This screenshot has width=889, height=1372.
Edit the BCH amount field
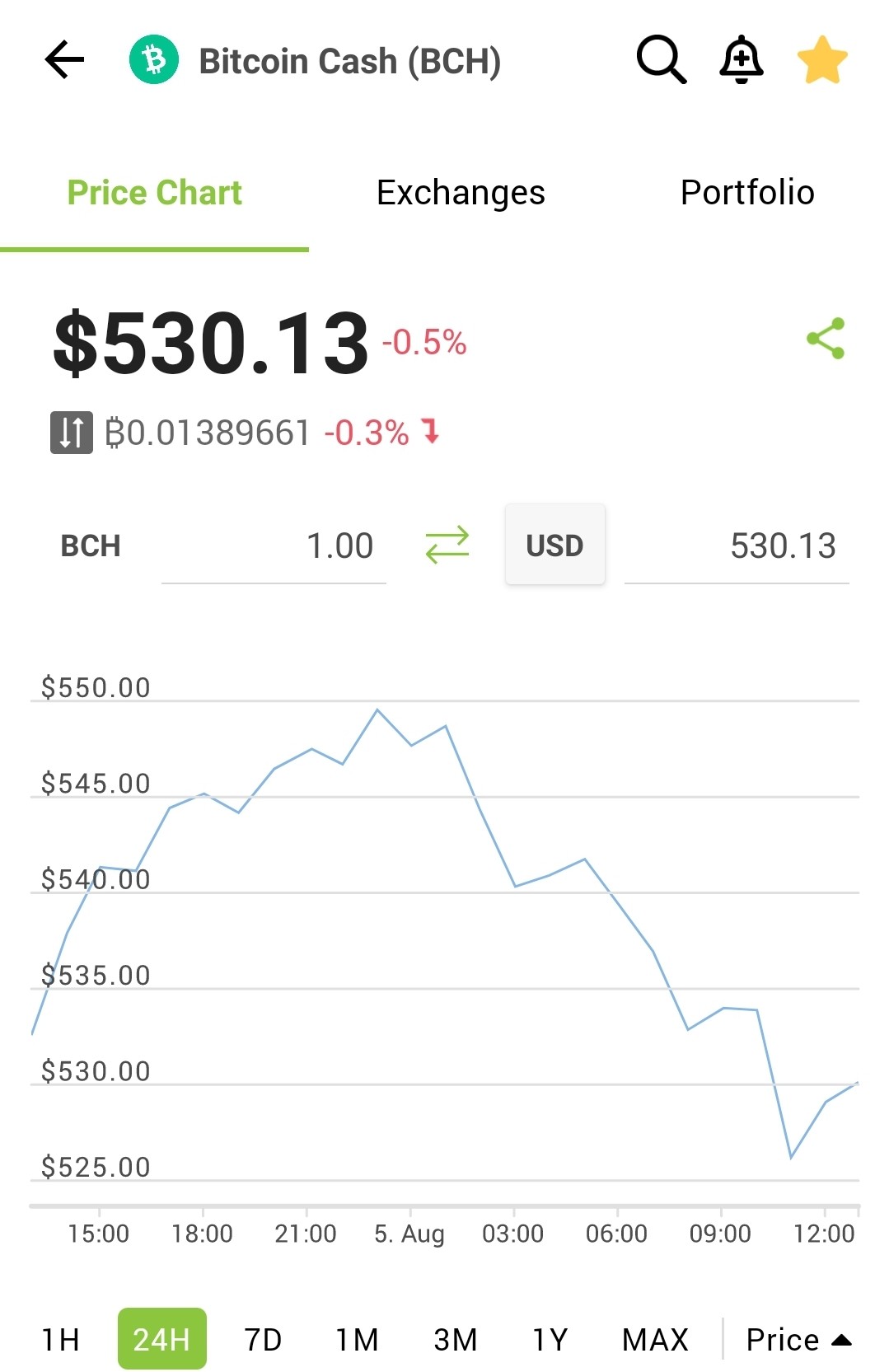click(274, 546)
